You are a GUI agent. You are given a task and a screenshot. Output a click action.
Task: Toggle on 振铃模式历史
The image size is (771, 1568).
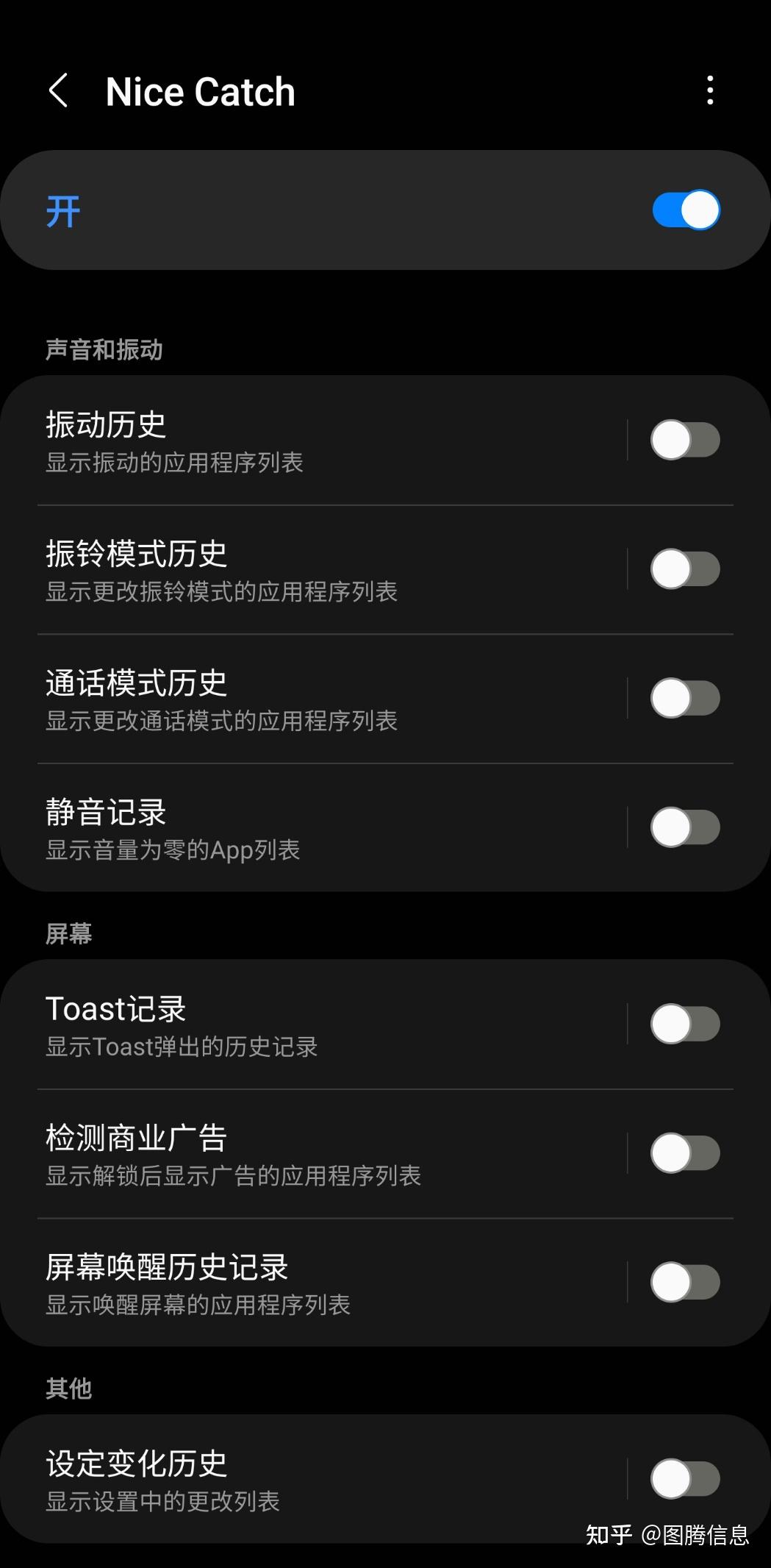point(685,569)
